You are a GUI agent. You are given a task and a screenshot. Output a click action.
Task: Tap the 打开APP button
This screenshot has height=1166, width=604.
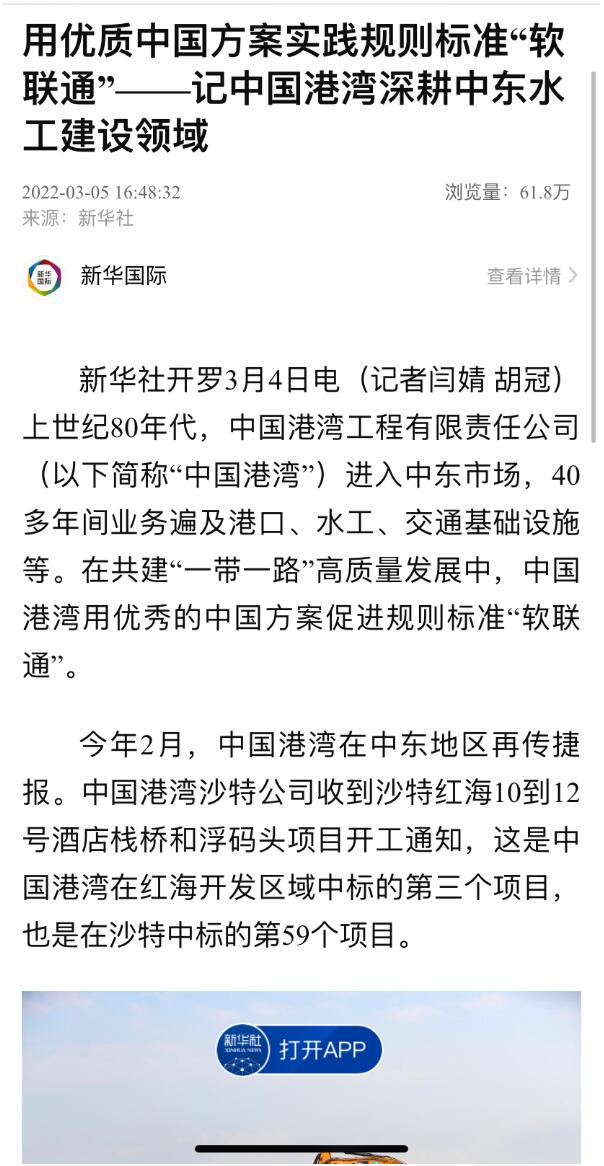(x=298, y=1049)
